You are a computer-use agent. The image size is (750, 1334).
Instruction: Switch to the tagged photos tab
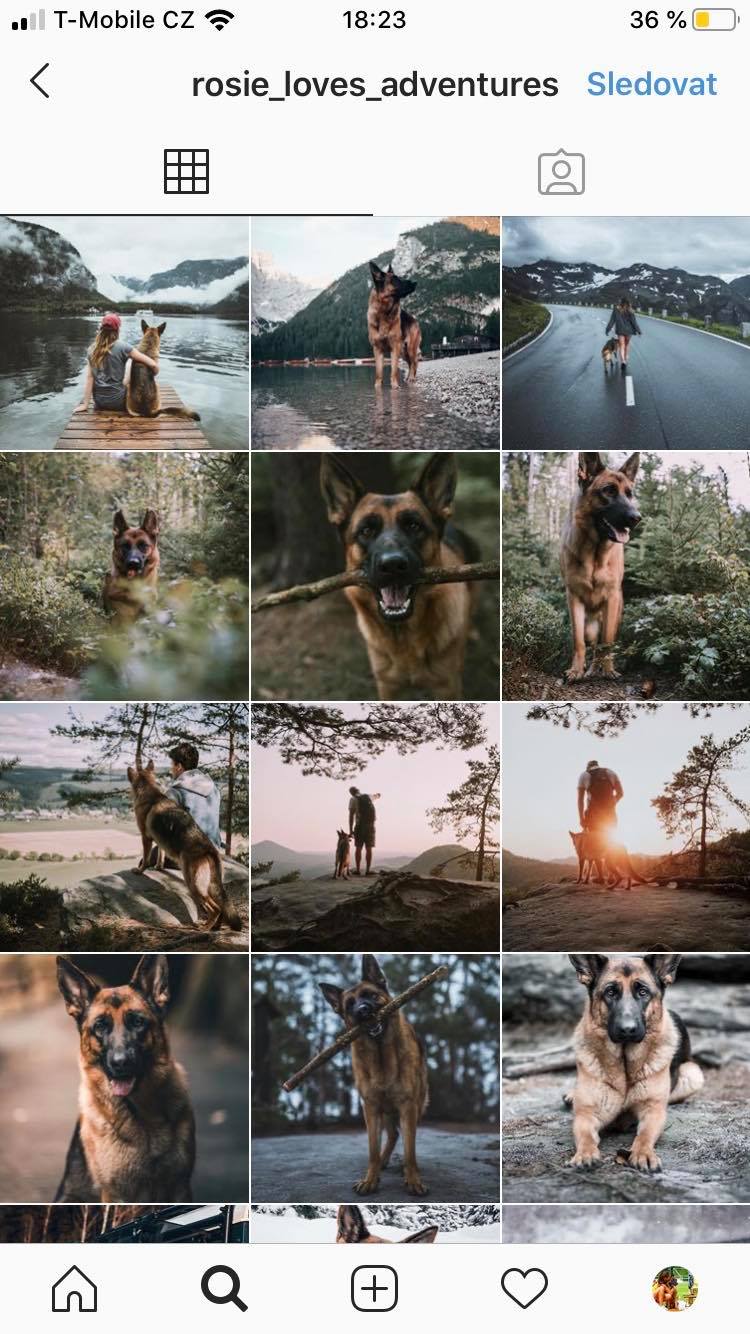click(561, 172)
